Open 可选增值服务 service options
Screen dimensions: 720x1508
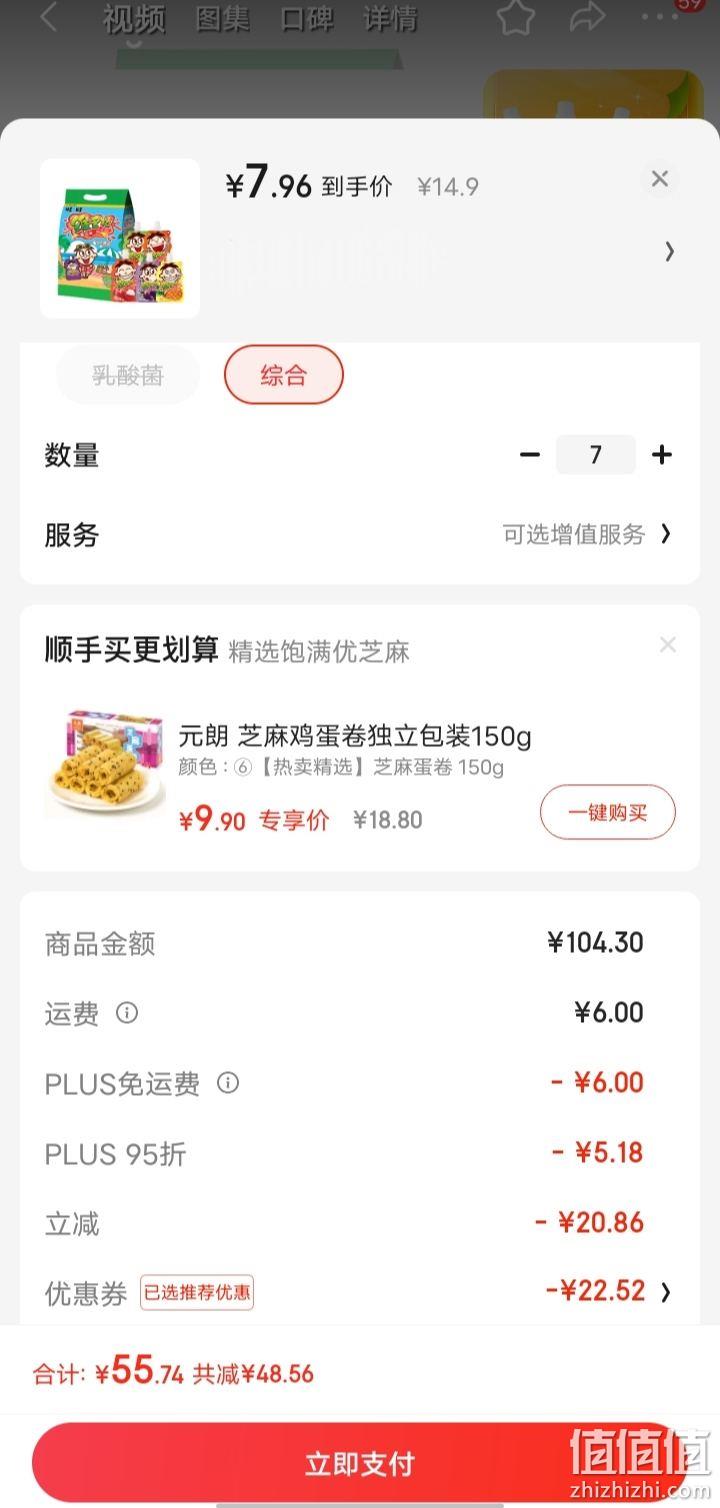coord(586,534)
